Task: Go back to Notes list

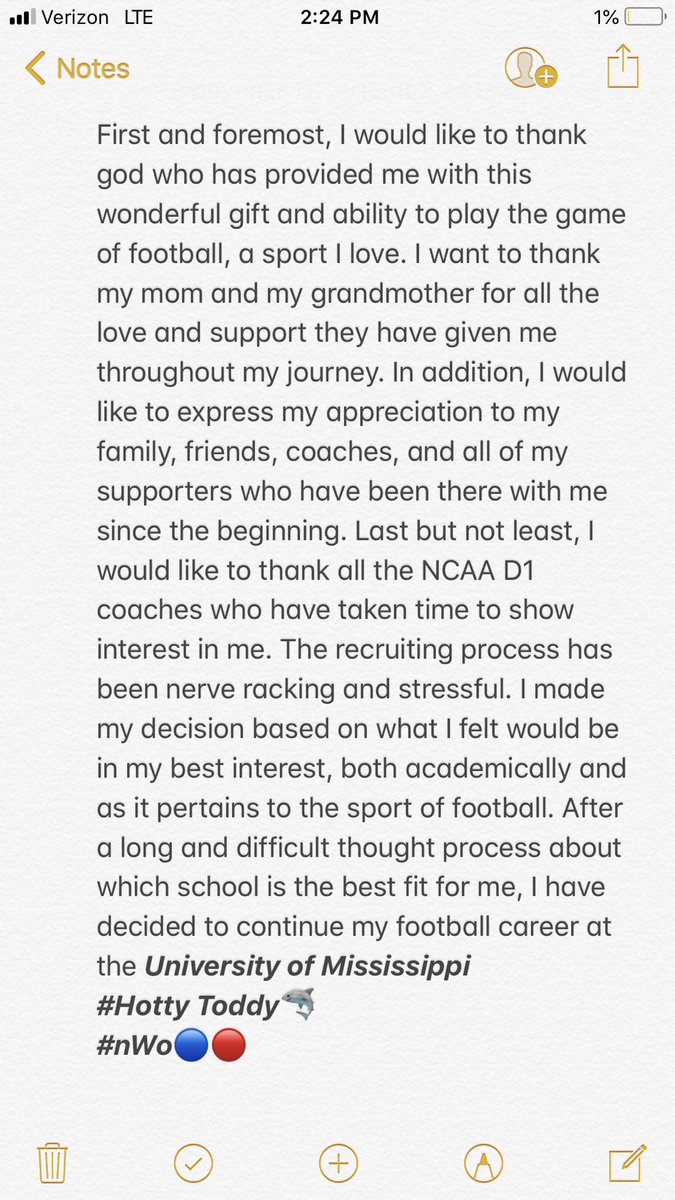Action: pos(77,68)
